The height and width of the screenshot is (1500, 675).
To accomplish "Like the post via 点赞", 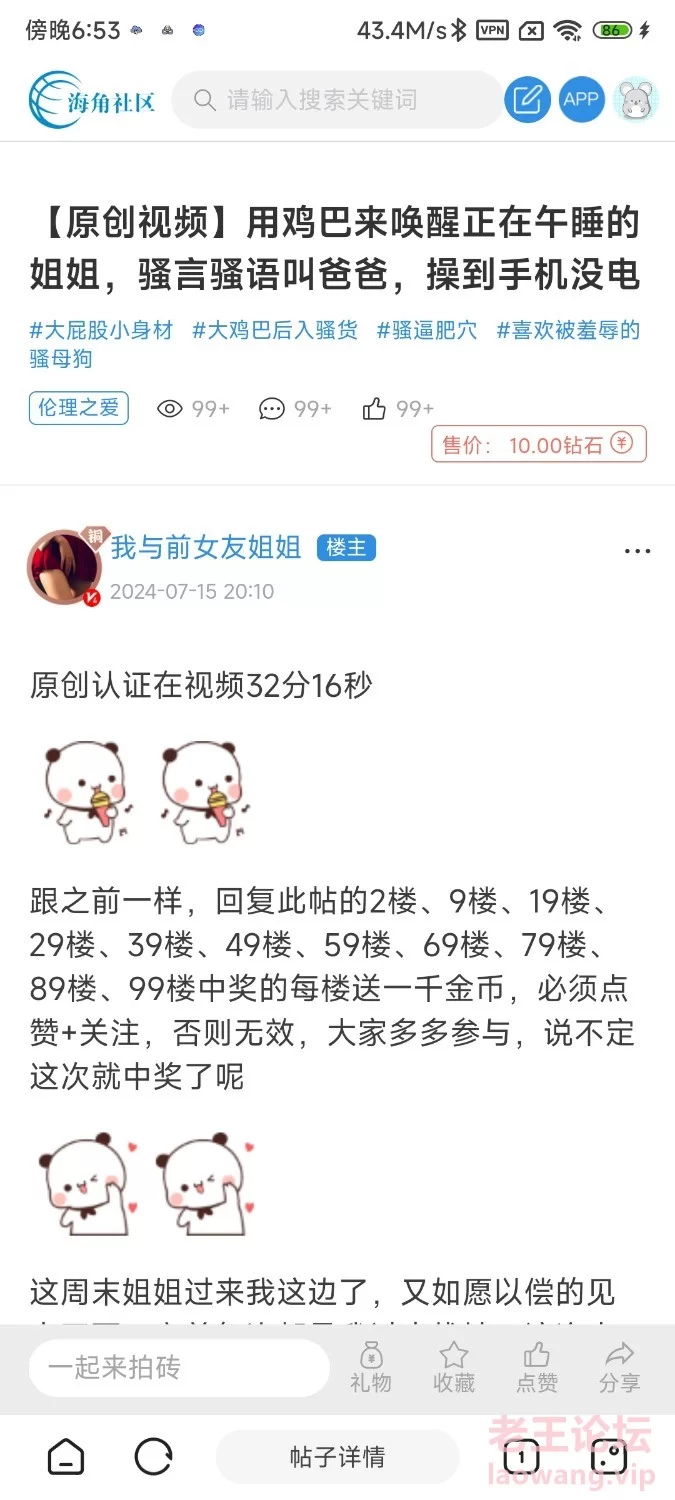I will coord(537,1368).
